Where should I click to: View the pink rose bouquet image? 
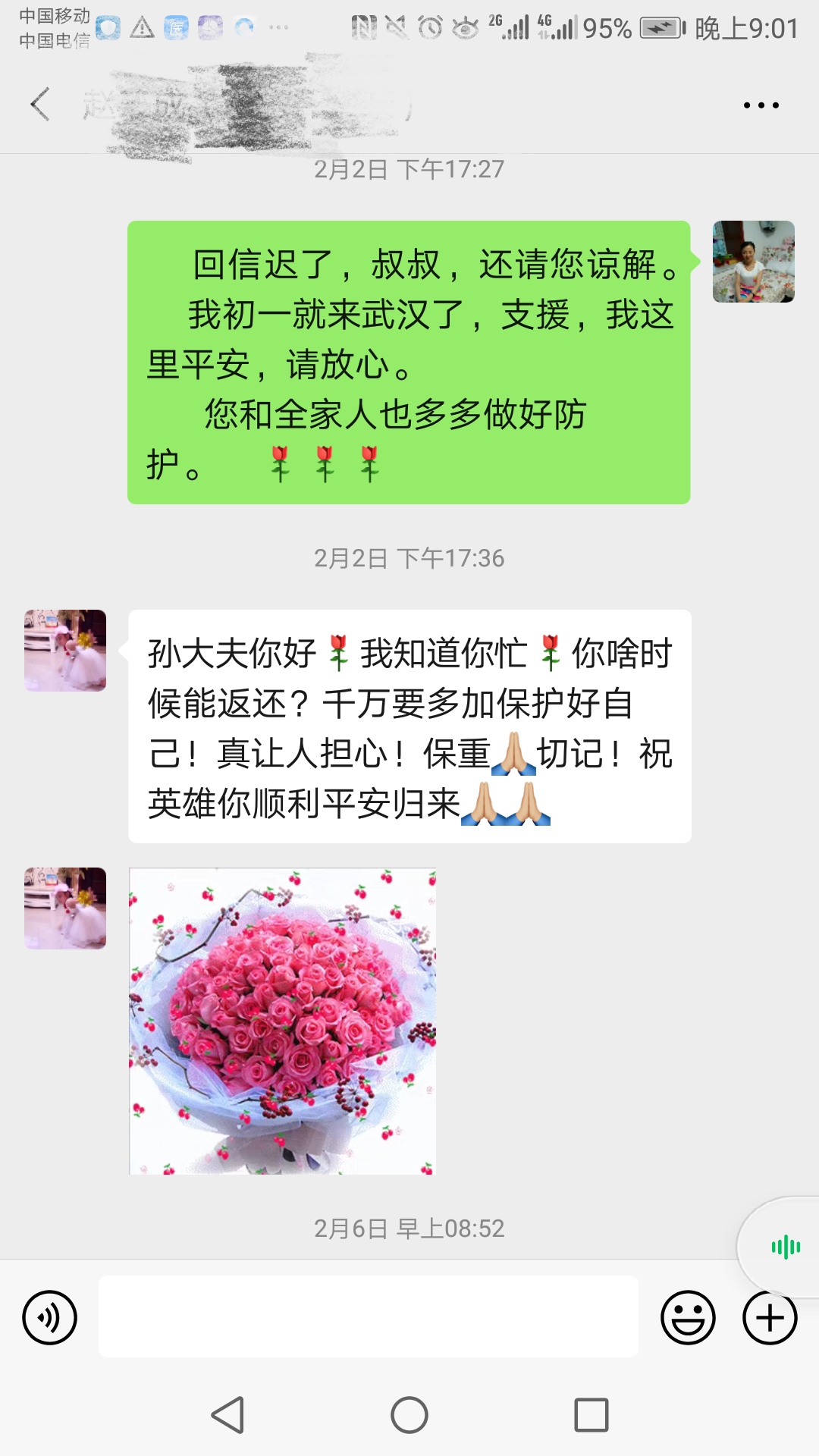(x=282, y=1021)
